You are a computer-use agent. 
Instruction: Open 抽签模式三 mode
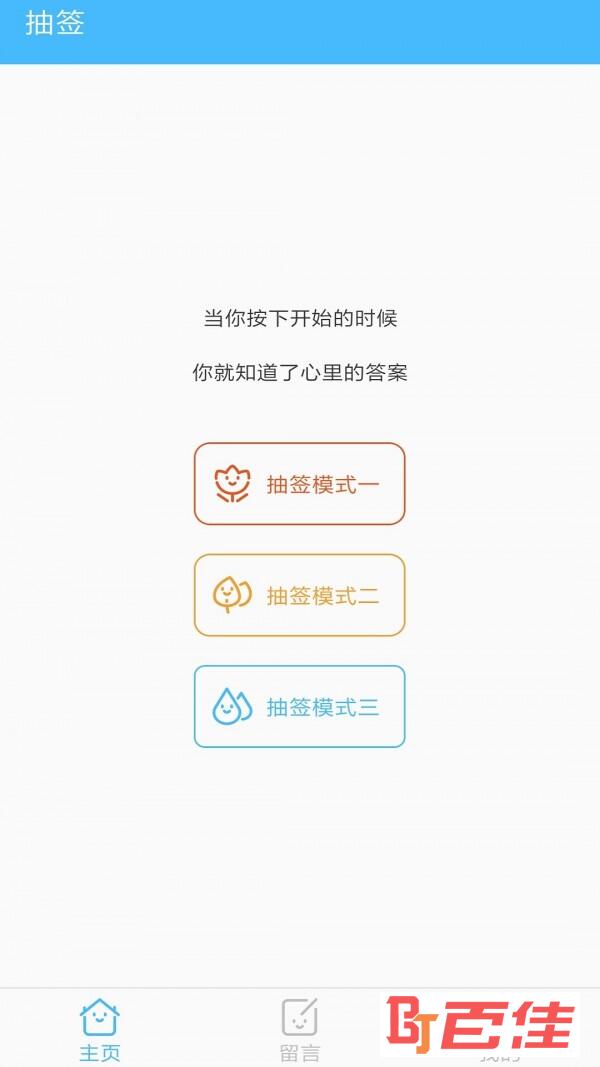click(x=299, y=706)
